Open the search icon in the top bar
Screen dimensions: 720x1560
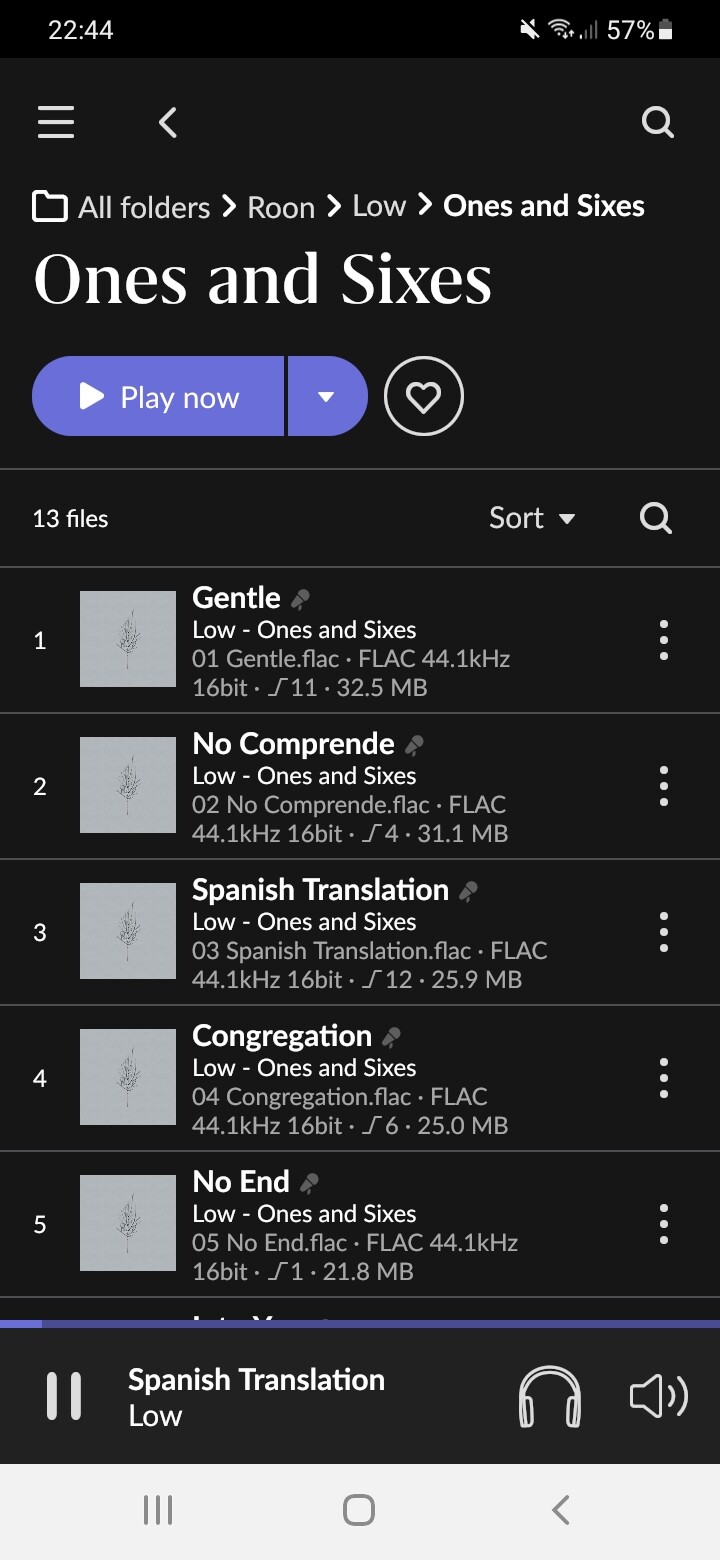pos(657,123)
